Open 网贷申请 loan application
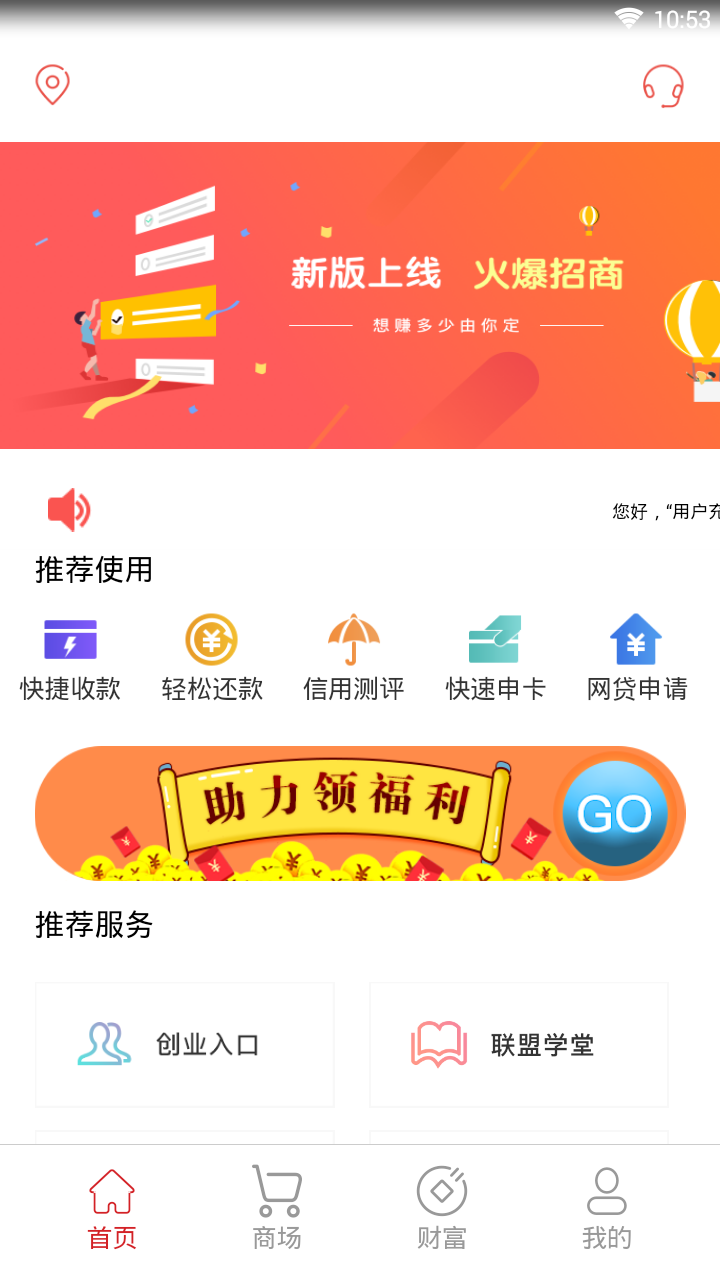The image size is (720, 1280). point(637,658)
